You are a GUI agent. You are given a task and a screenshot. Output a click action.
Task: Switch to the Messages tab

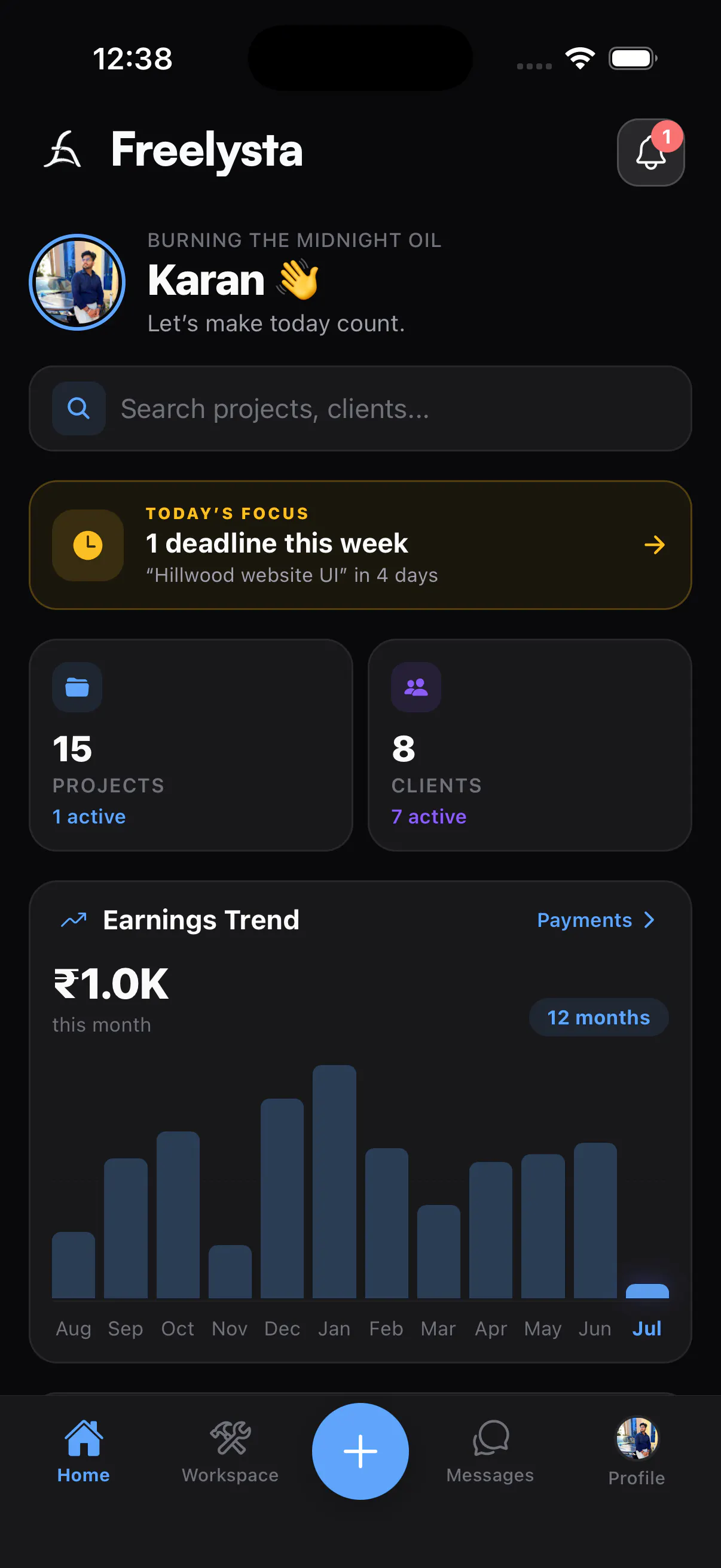point(490,1451)
